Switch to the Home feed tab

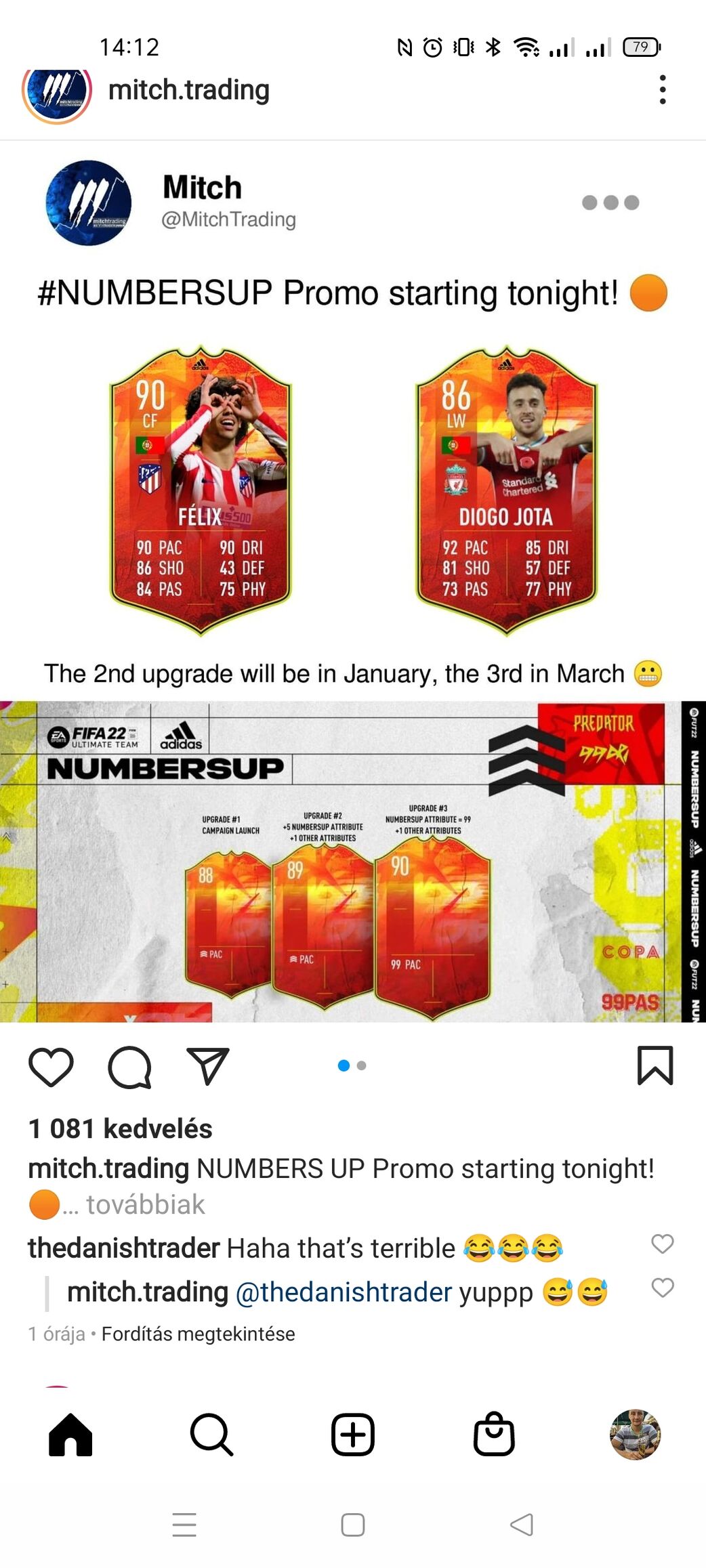70,1434
